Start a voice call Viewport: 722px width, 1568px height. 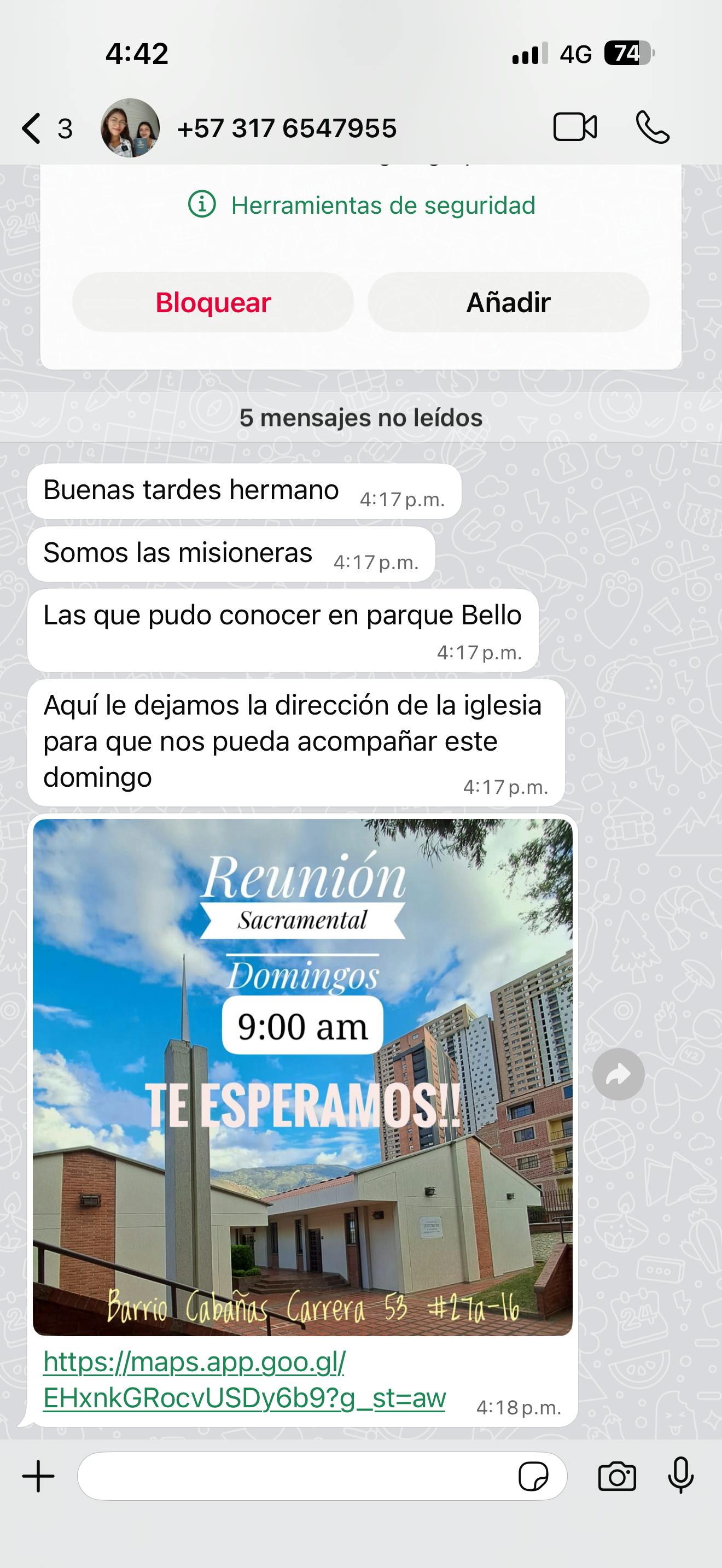click(653, 128)
